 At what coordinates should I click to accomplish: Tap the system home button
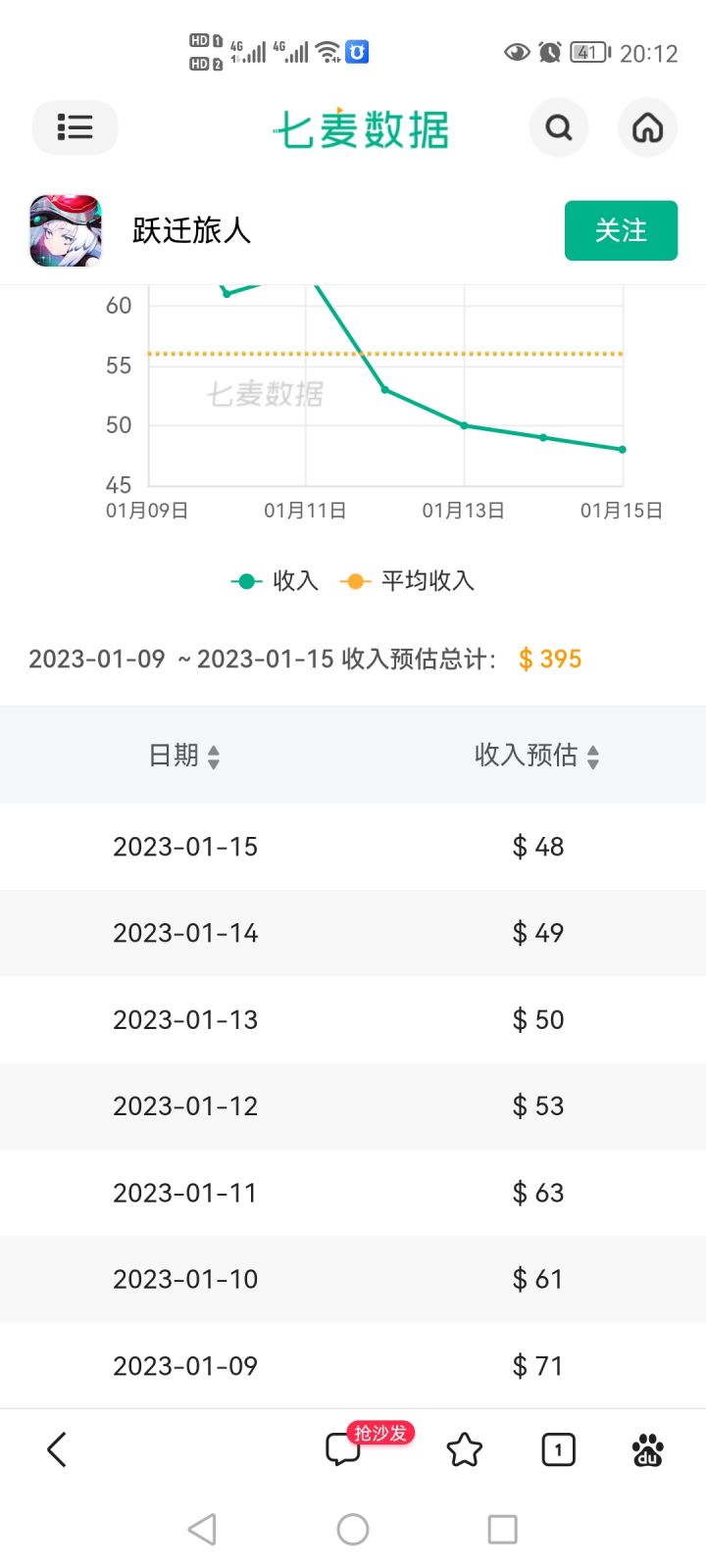353,1529
